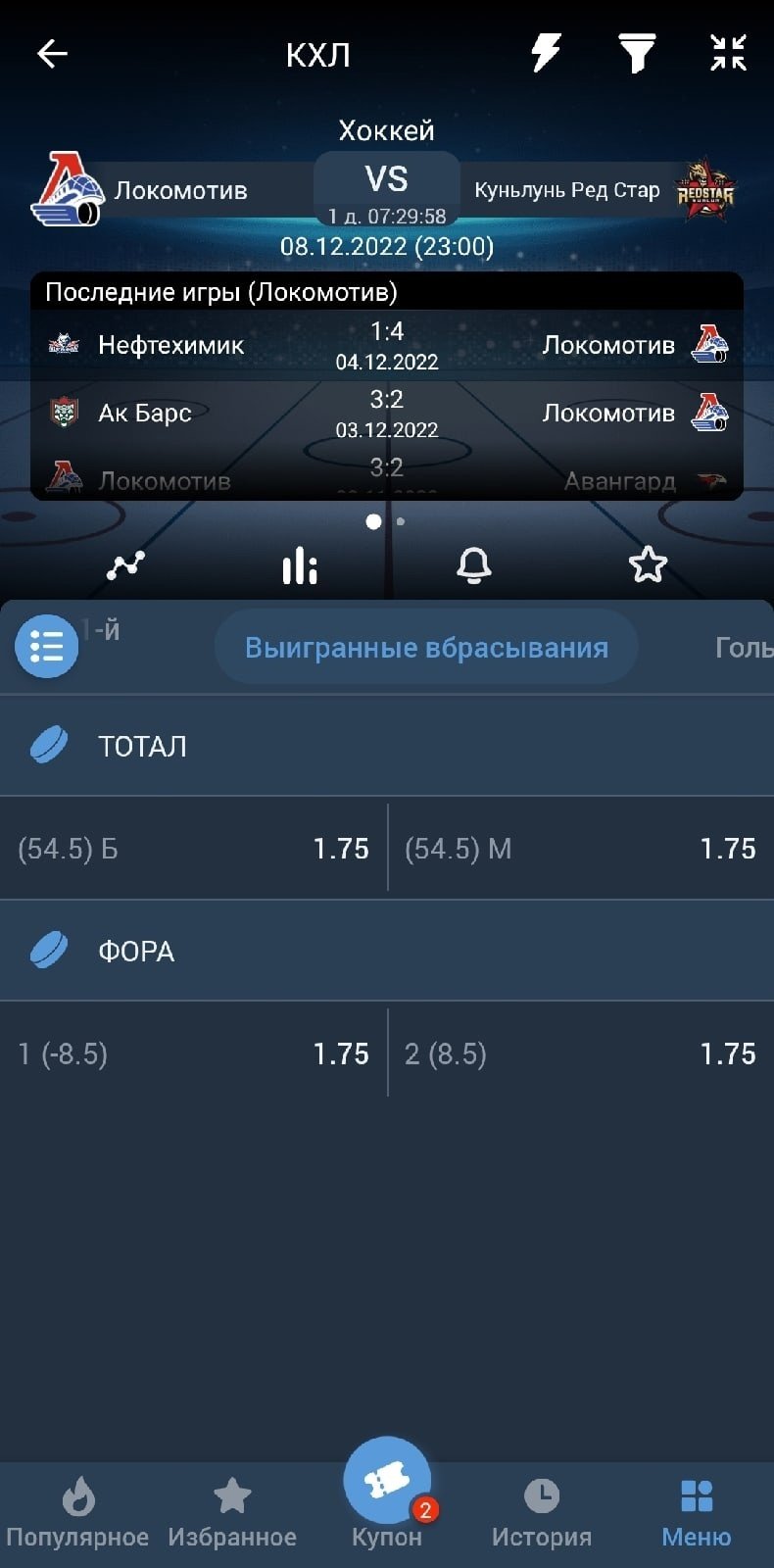
Task: Collapse the match header view
Action: (728, 53)
